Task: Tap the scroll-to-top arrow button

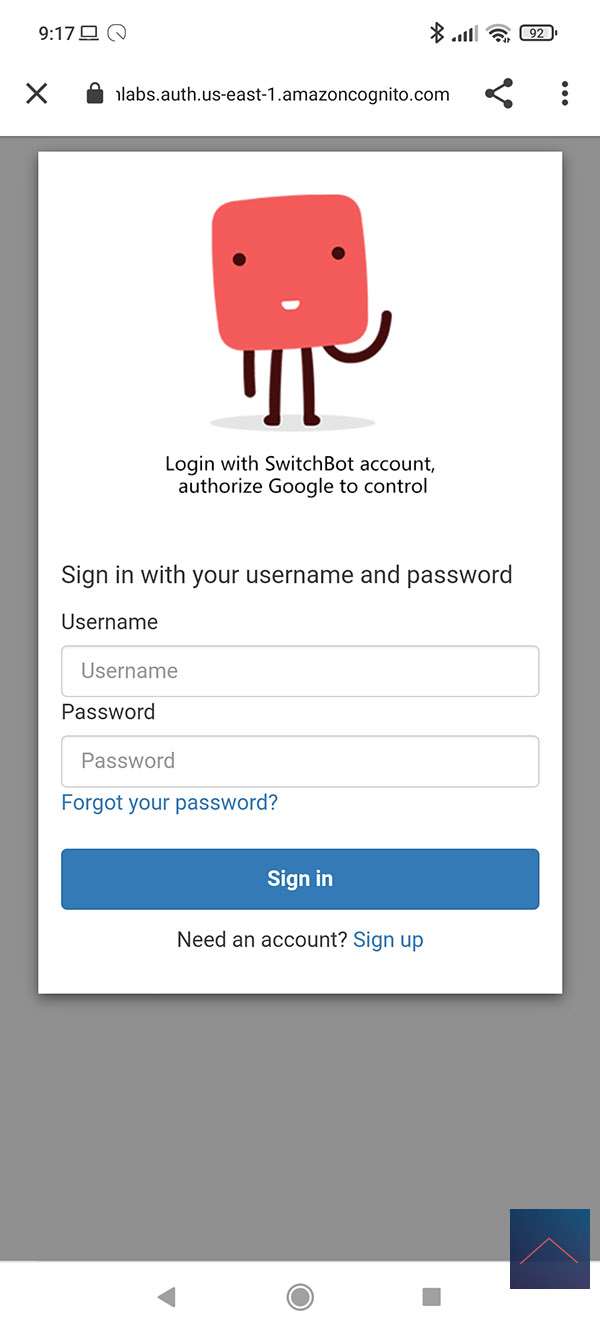Action: point(549,1248)
